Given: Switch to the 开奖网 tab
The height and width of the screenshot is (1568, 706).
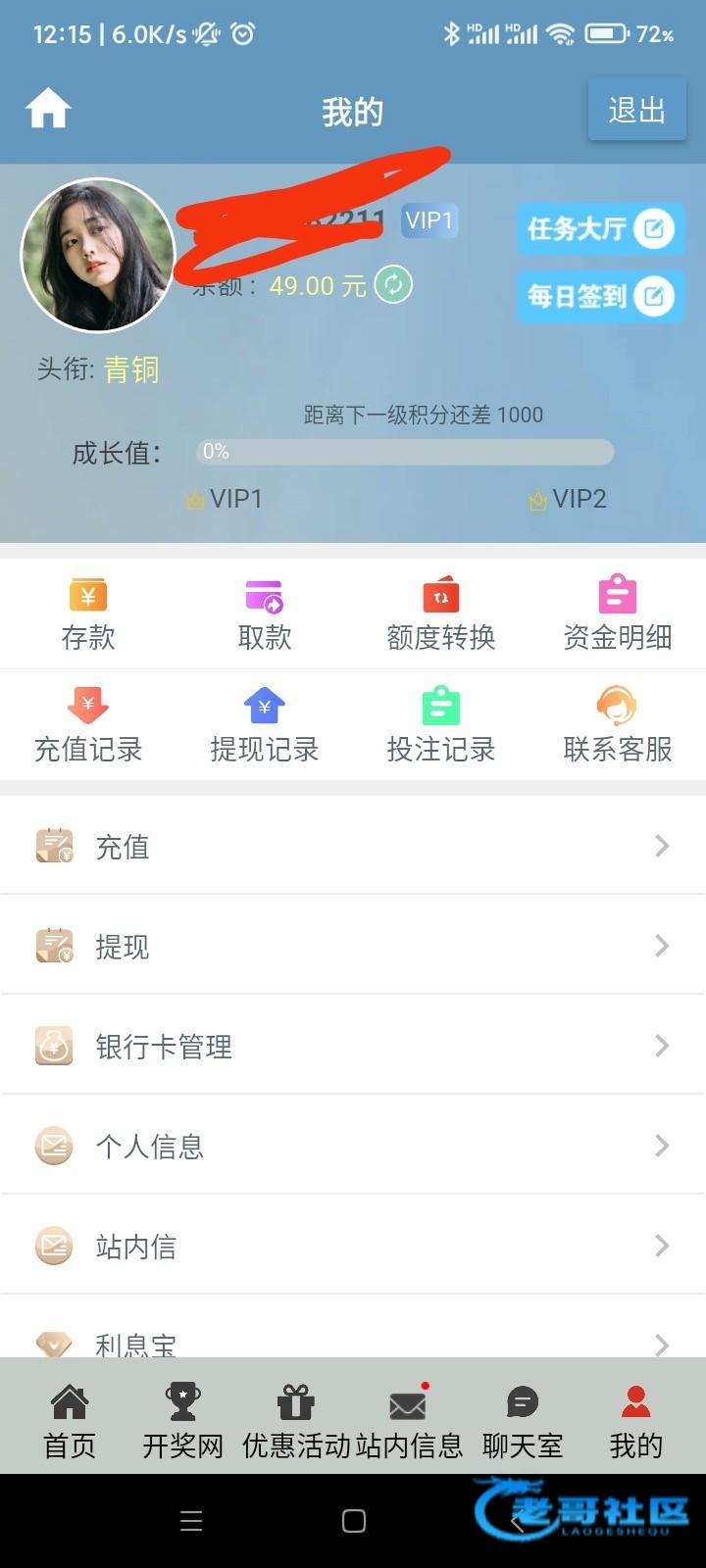Looking at the screenshot, I should pos(183,1421).
